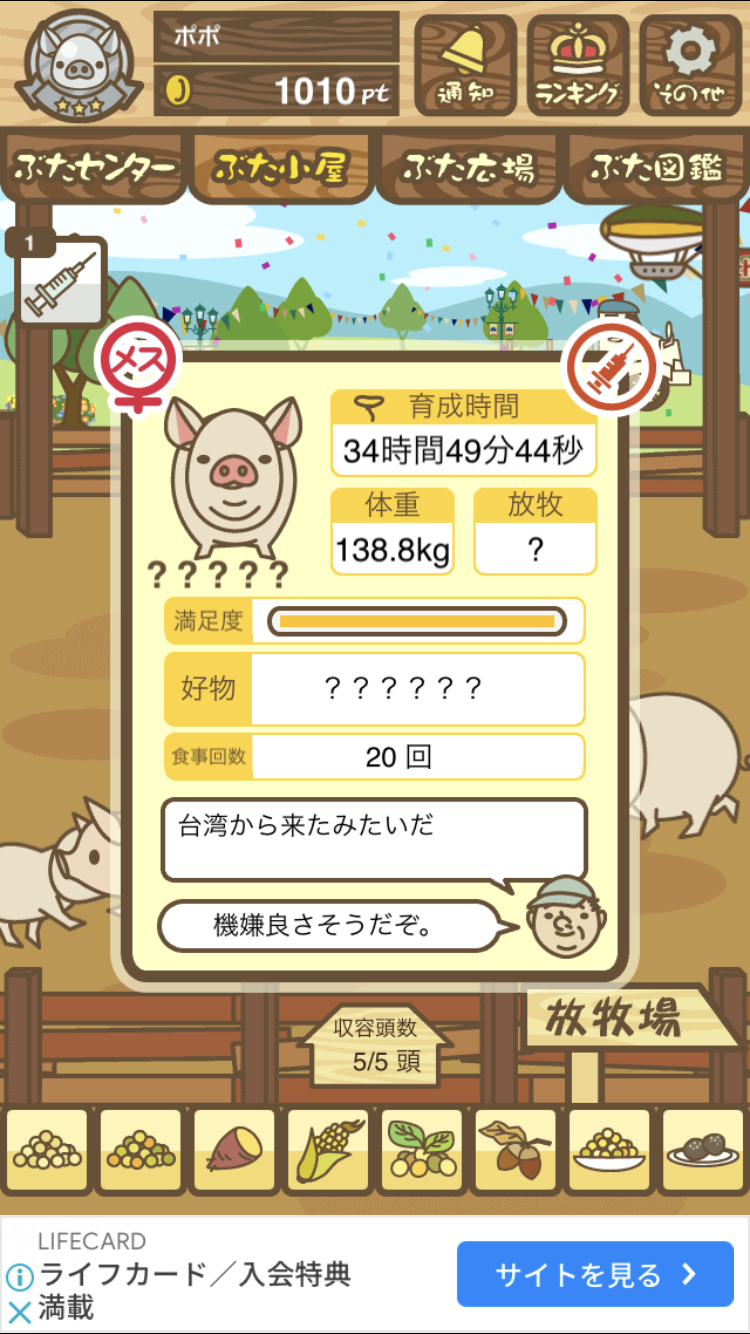Viewport: 750px width, 1334px height.
Task: Feed the pig acorns
Action: pos(515,1151)
